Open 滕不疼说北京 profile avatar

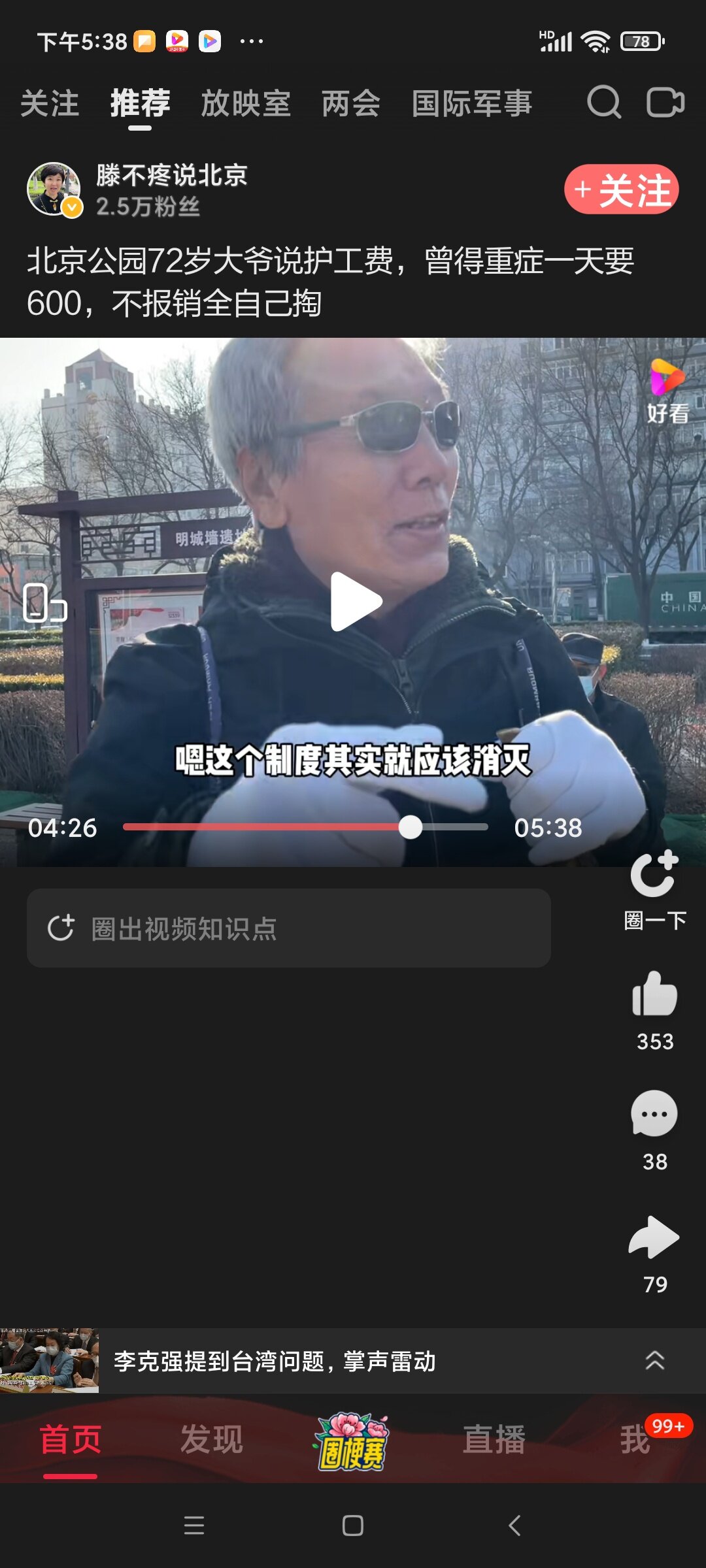[54, 189]
